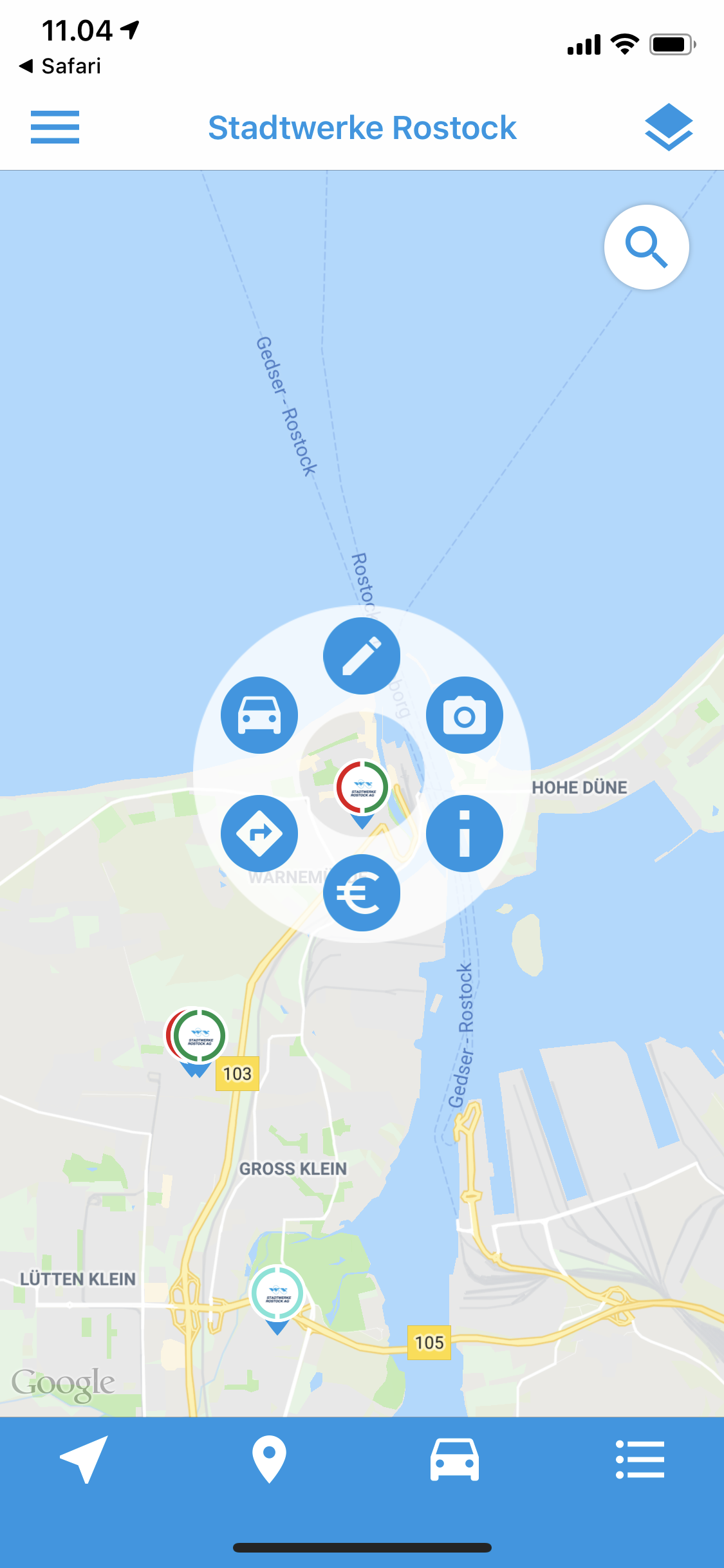View pricing via the euro icon
724x1568 pixels.
tap(362, 893)
